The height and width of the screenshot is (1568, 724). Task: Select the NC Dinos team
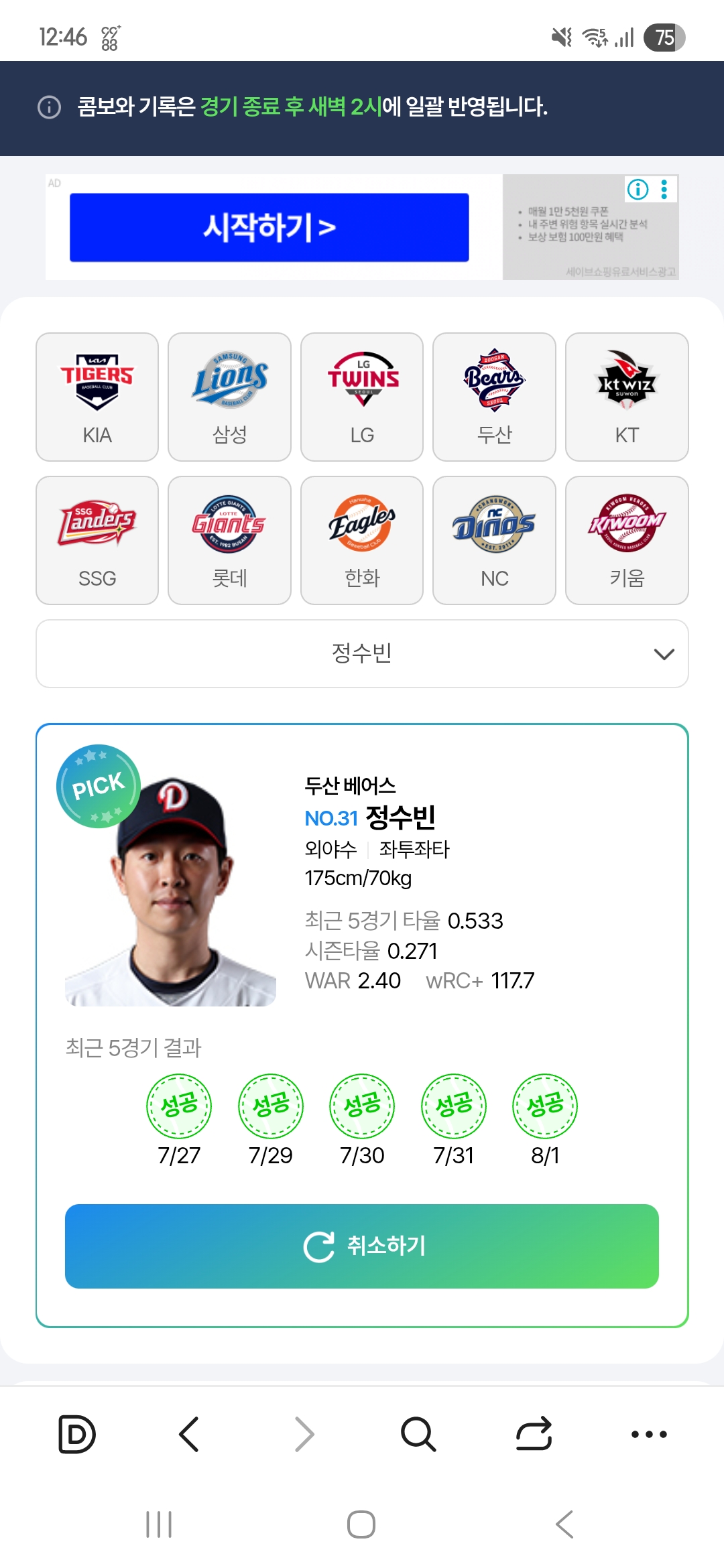click(494, 540)
